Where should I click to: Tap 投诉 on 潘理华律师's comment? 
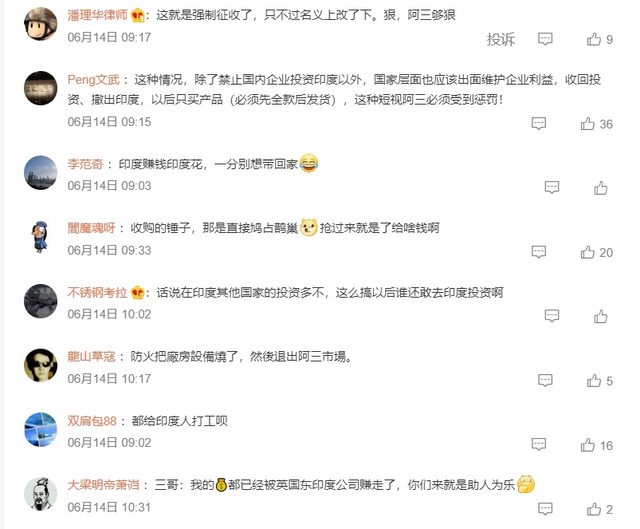(501, 39)
